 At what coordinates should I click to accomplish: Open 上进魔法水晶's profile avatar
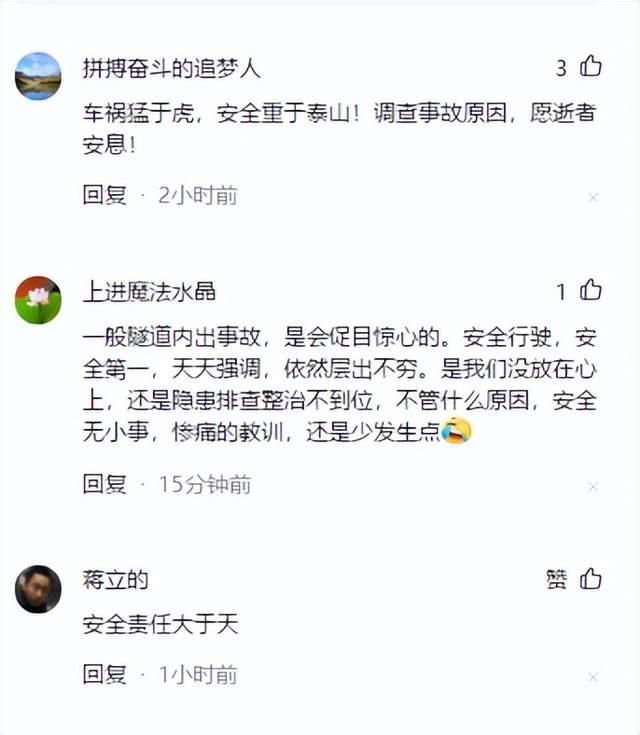pyautogui.click(x=38, y=300)
